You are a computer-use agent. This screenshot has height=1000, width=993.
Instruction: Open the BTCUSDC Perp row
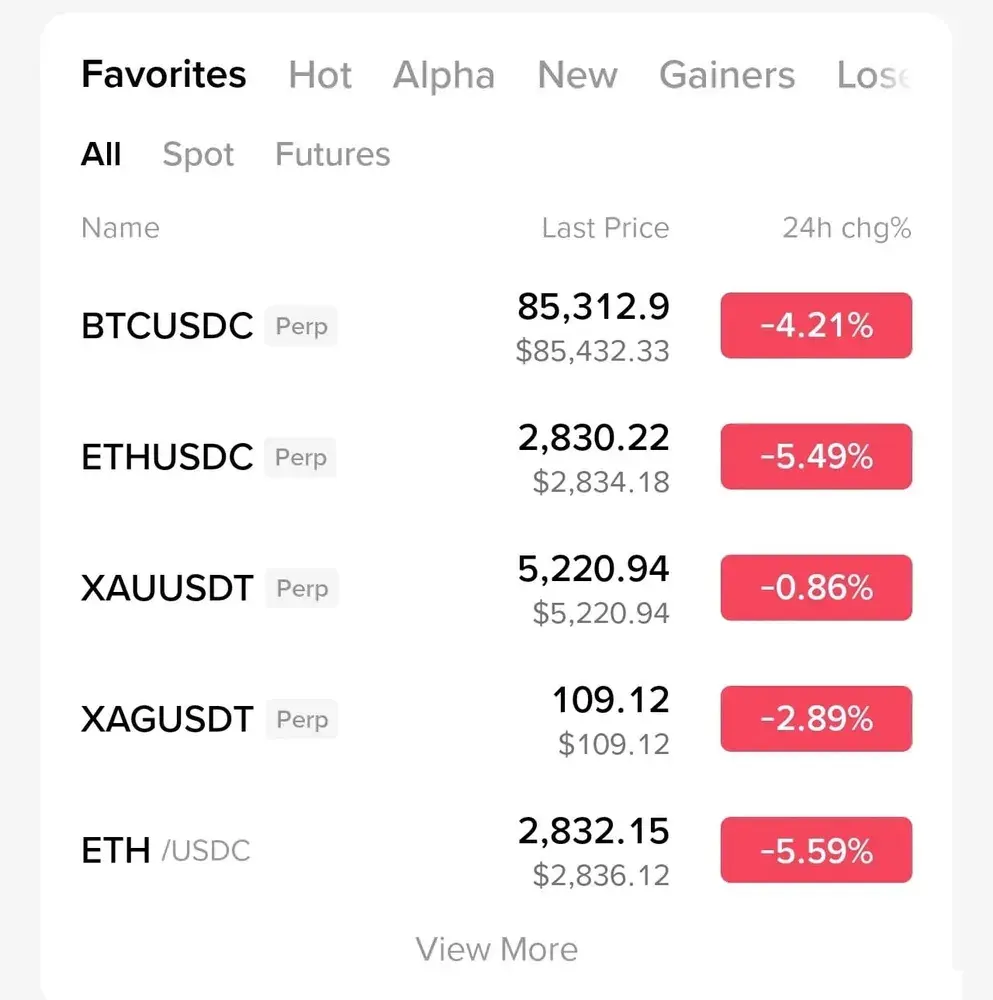pyautogui.click(x=167, y=326)
